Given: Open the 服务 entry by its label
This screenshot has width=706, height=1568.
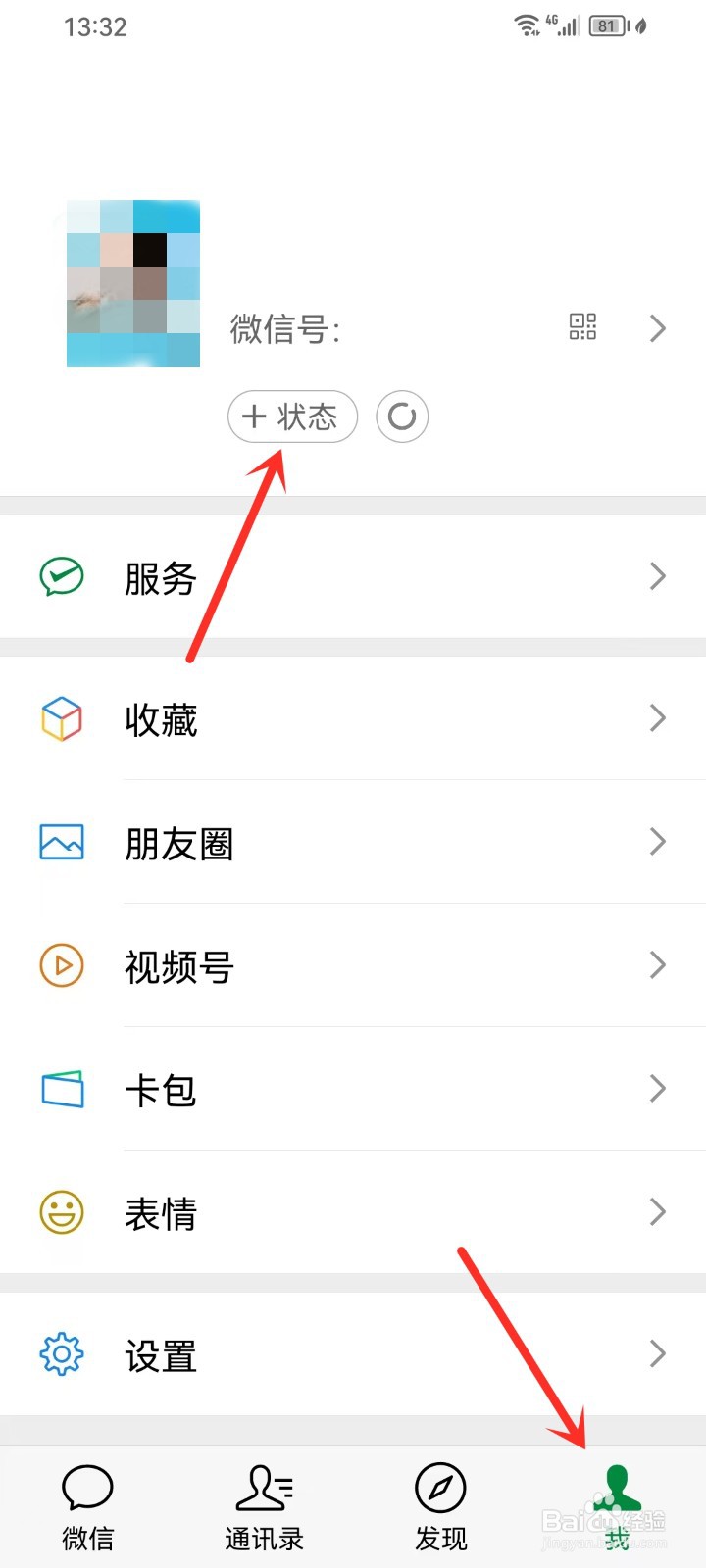Looking at the screenshot, I should pos(161,577).
